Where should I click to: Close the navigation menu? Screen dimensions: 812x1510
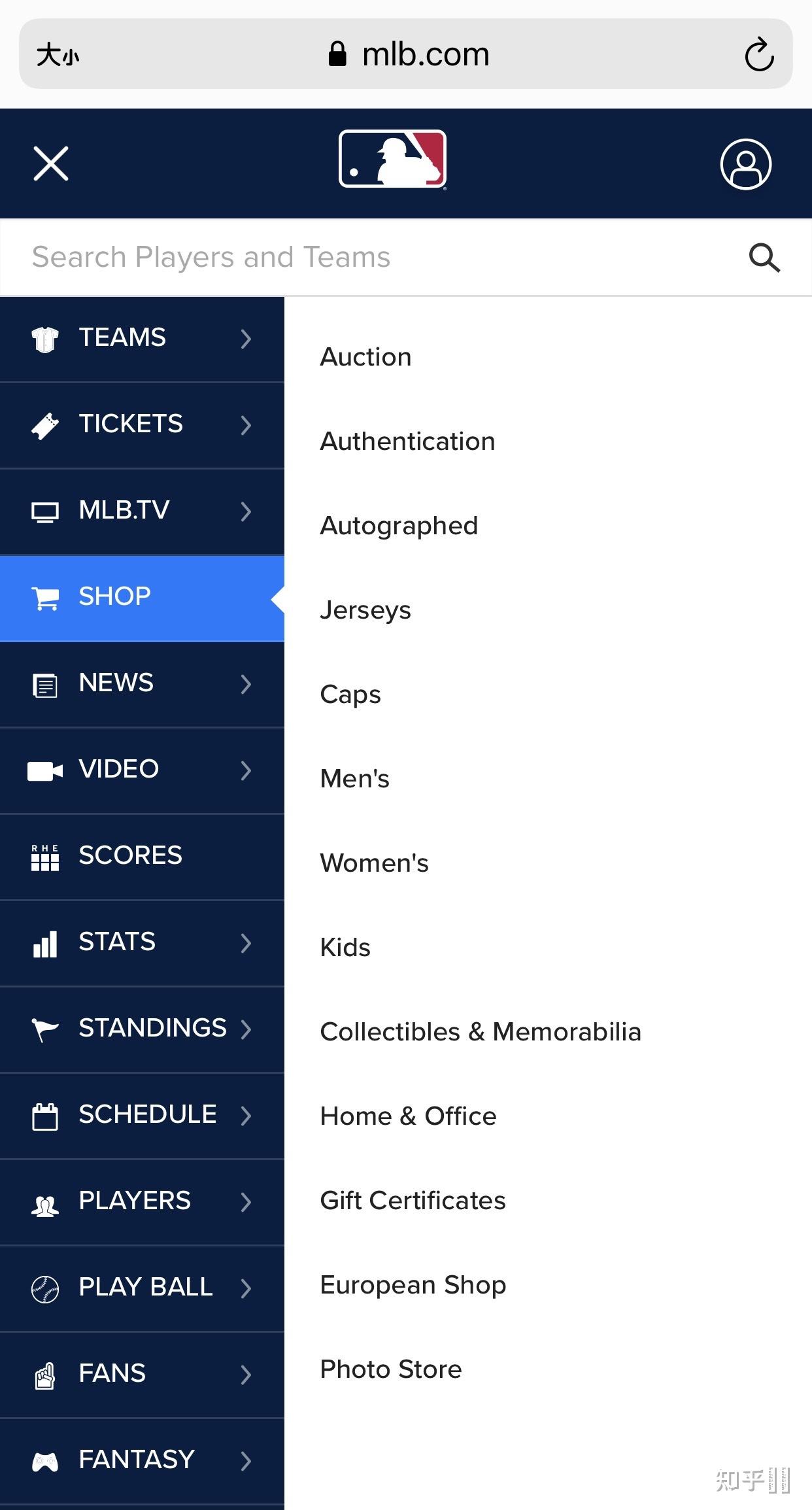[51, 163]
